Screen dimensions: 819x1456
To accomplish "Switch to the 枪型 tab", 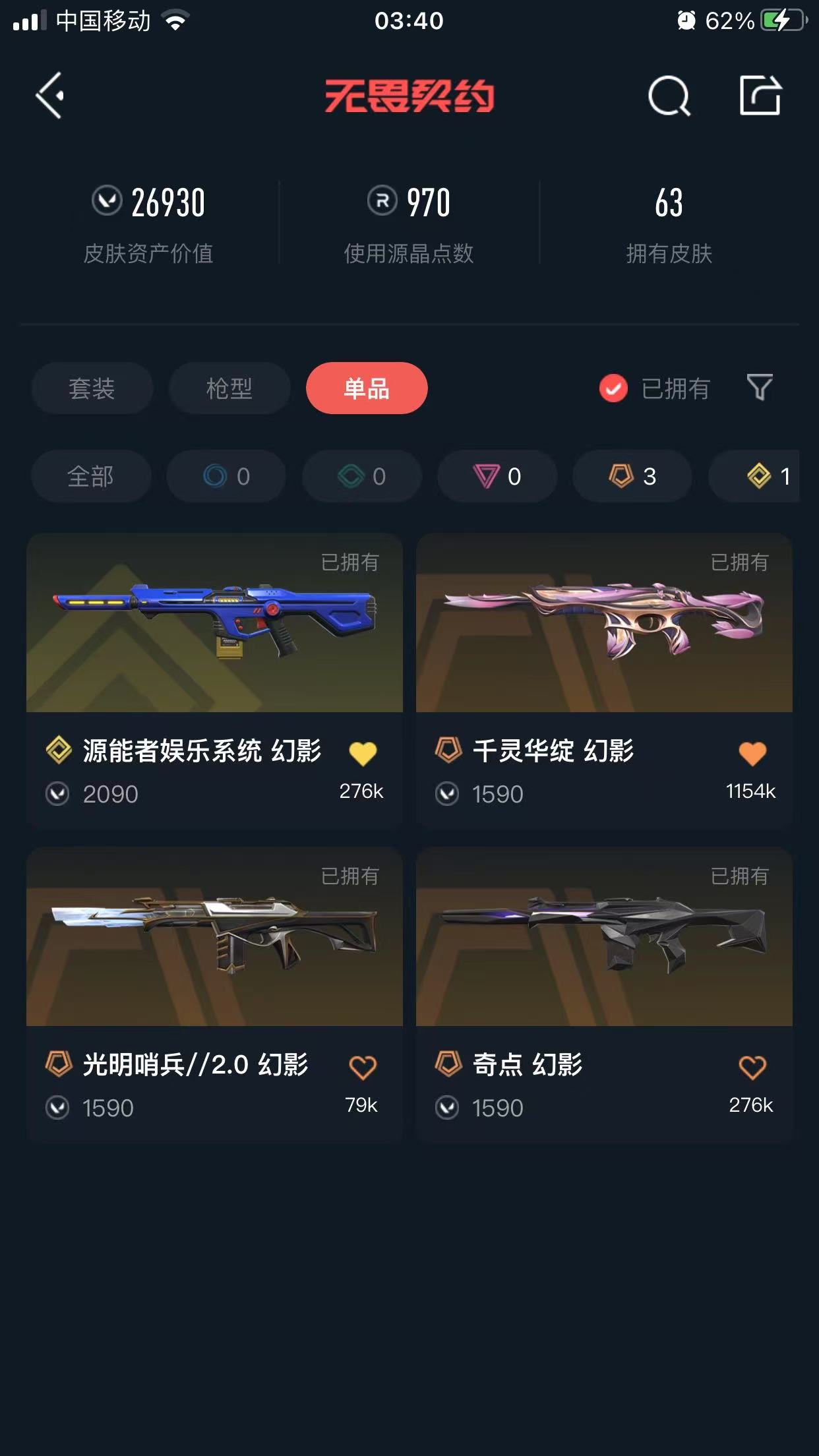I will point(229,388).
